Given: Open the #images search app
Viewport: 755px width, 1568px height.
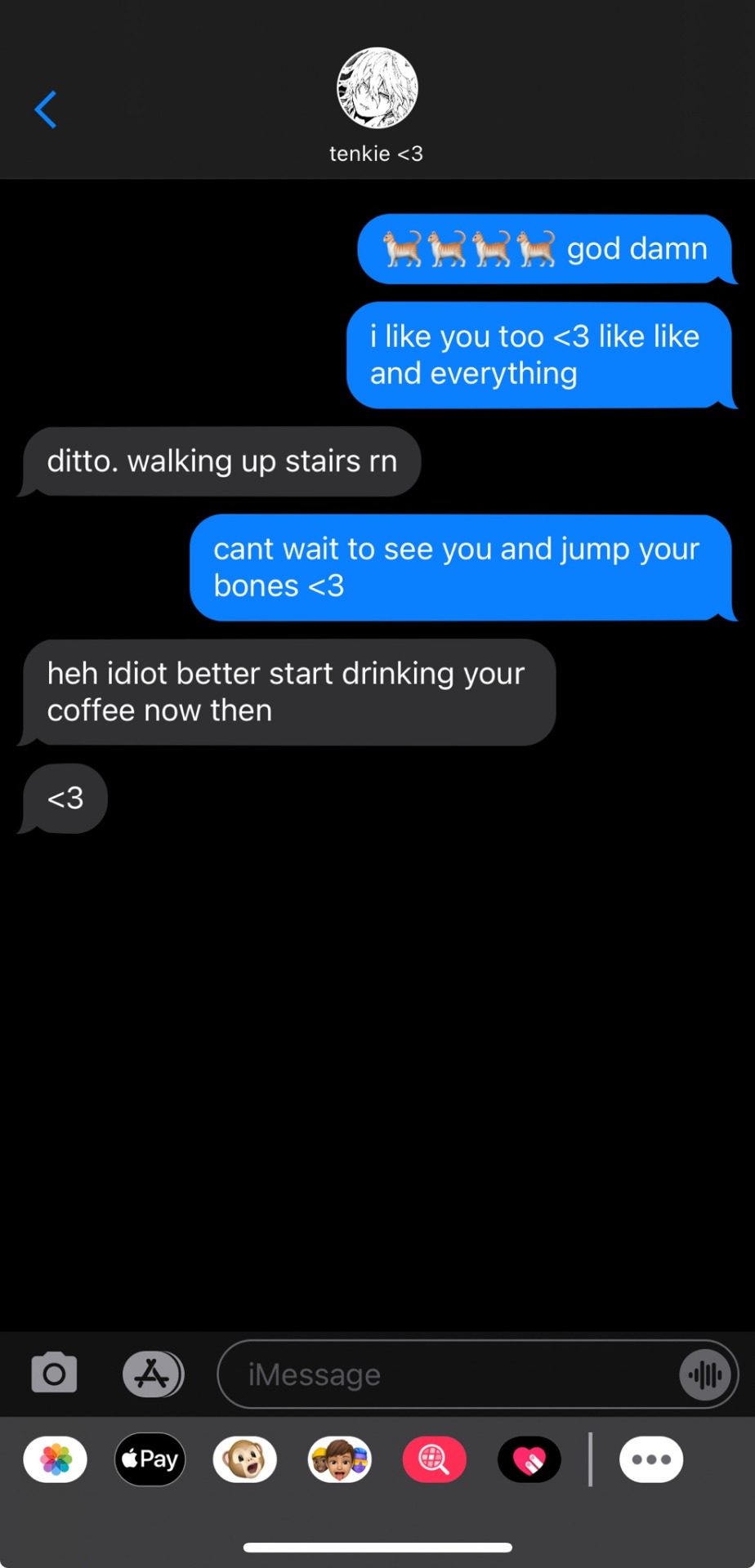Looking at the screenshot, I should click(434, 1459).
